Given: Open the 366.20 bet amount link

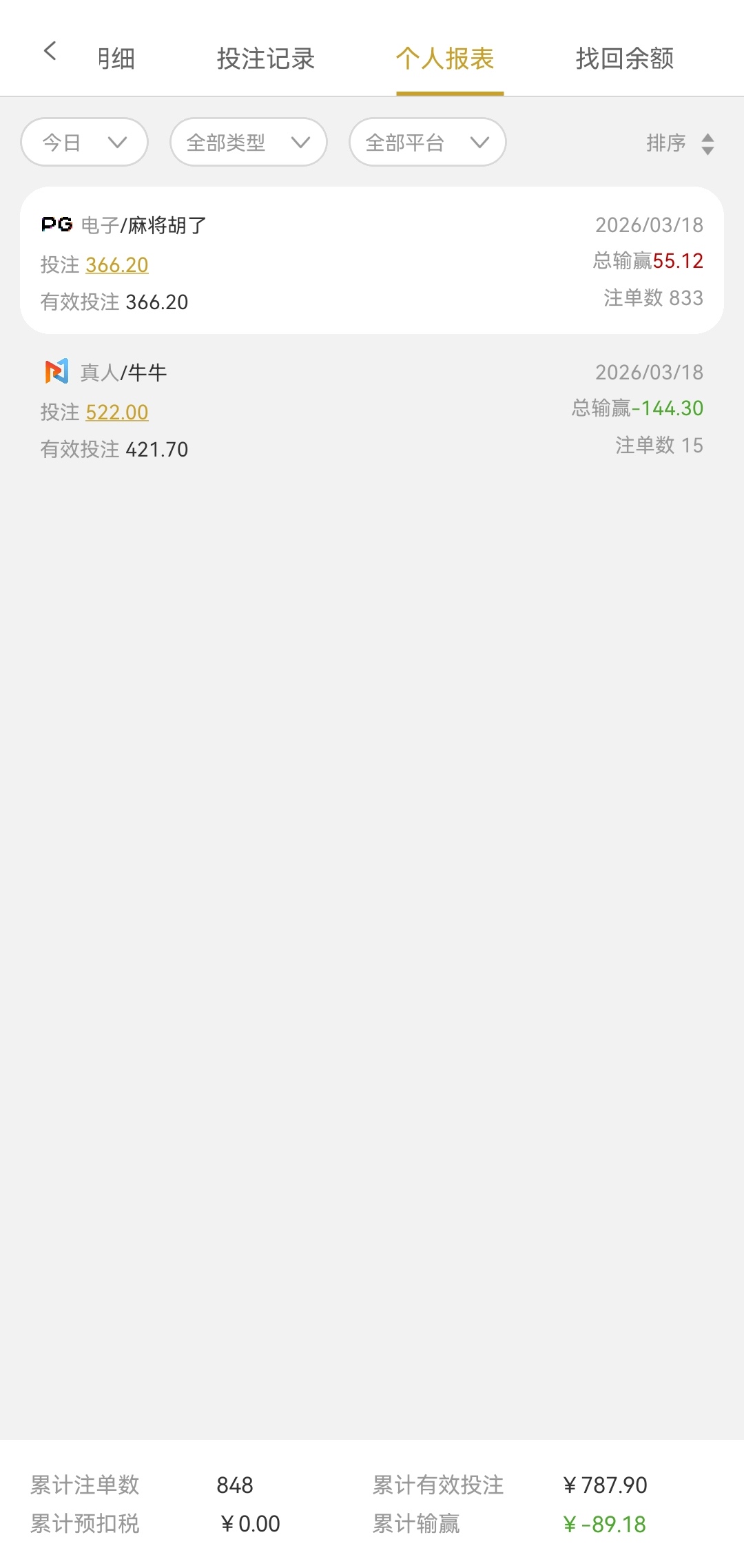Looking at the screenshot, I should pyautogui.click(x=116, y=265).
